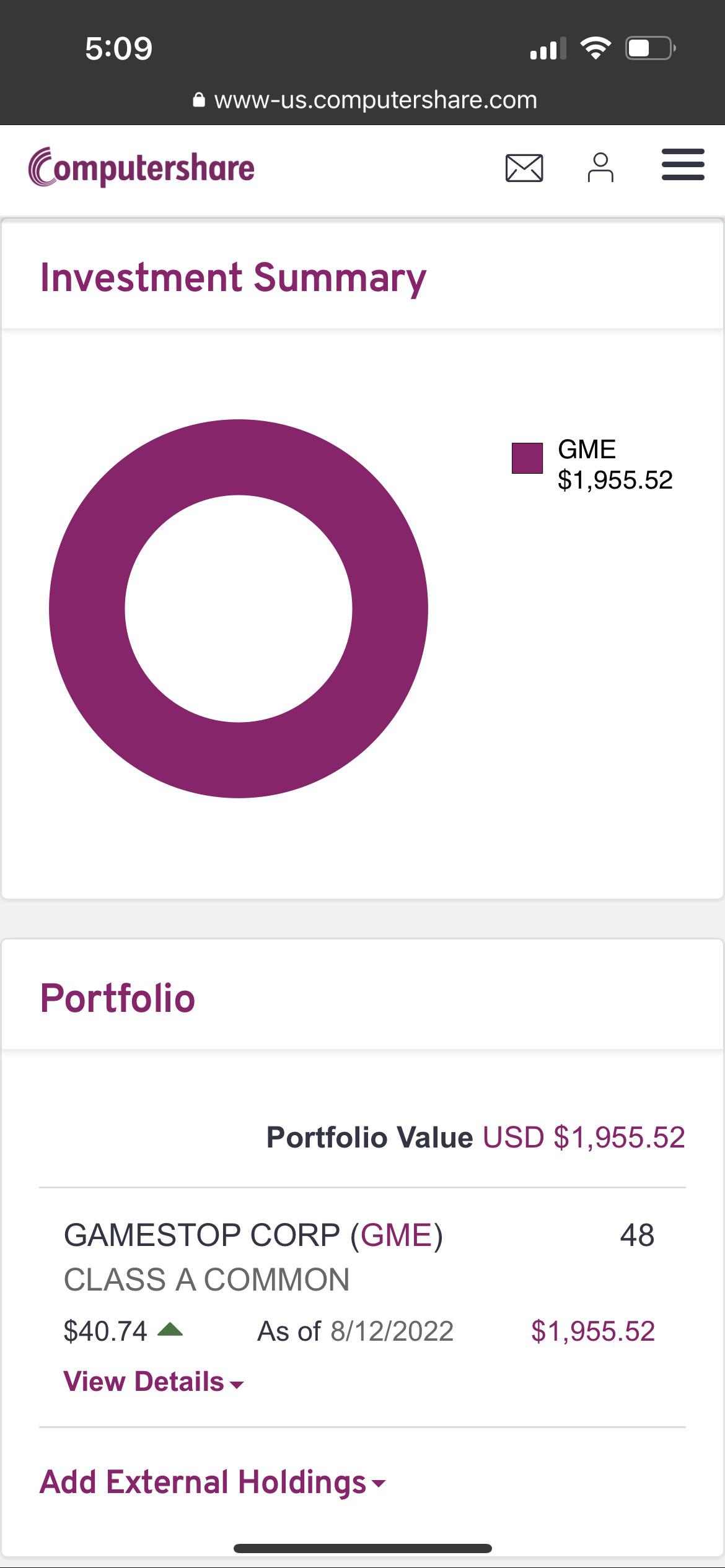Expand Add External Holdings
725x1568 pixels.
[212, 1482]
